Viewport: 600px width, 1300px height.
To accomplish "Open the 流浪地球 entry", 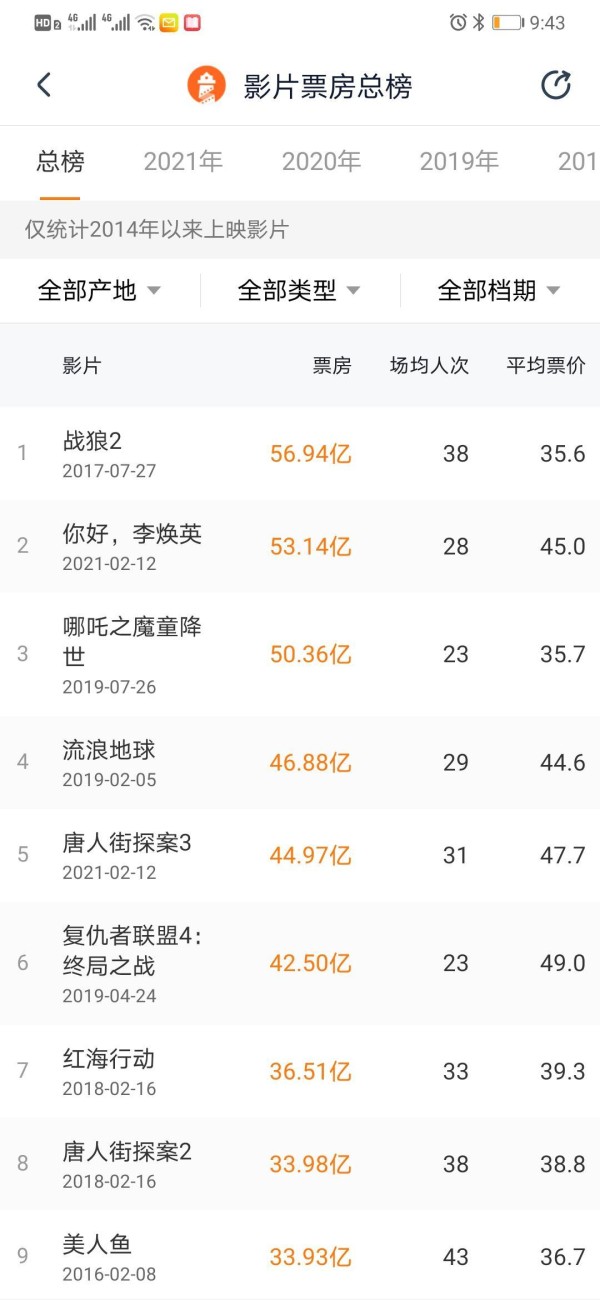I will [300, 762].
